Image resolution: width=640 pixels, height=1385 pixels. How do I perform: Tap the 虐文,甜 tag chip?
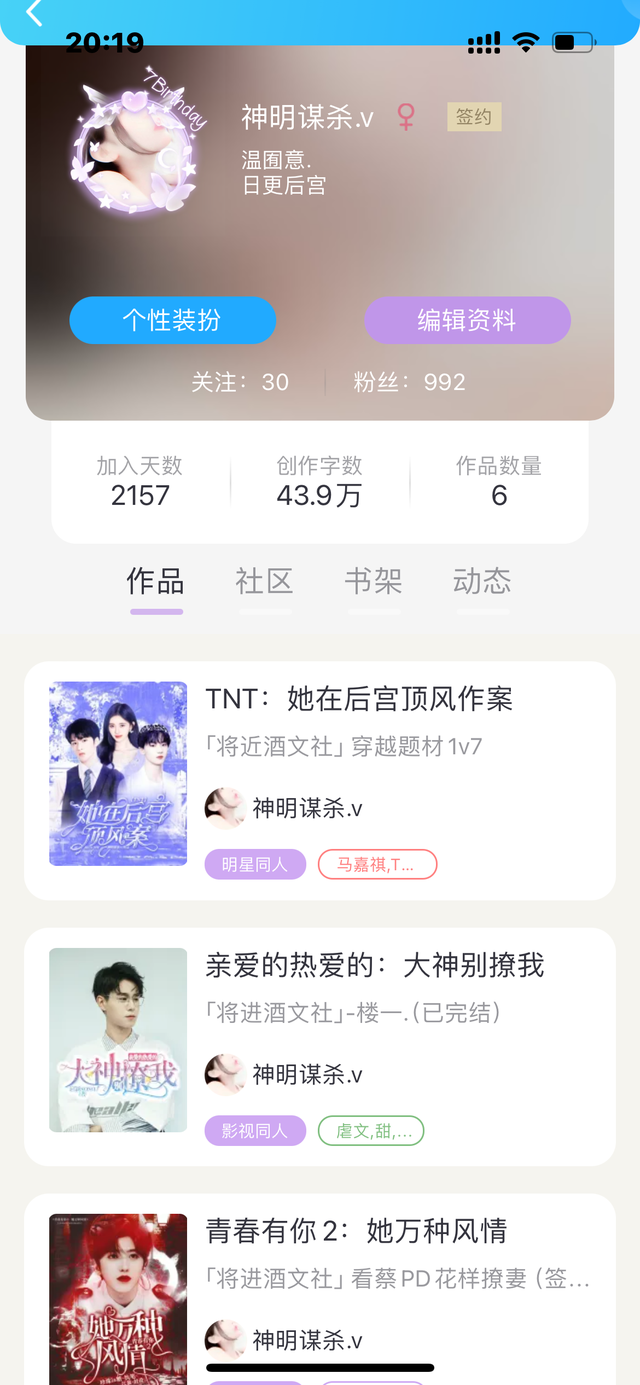(x=371, y=1131)
